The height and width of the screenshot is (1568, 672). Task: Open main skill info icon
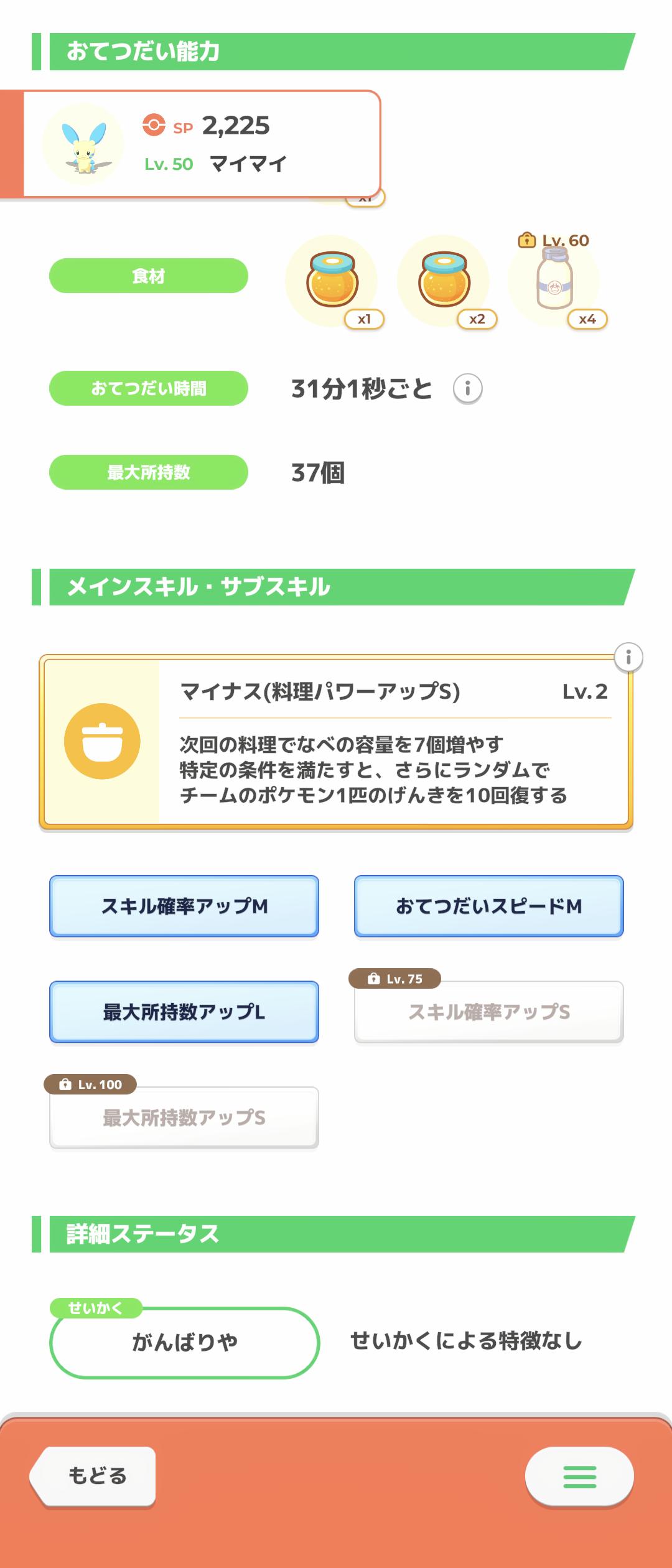[x=628, y=657]
